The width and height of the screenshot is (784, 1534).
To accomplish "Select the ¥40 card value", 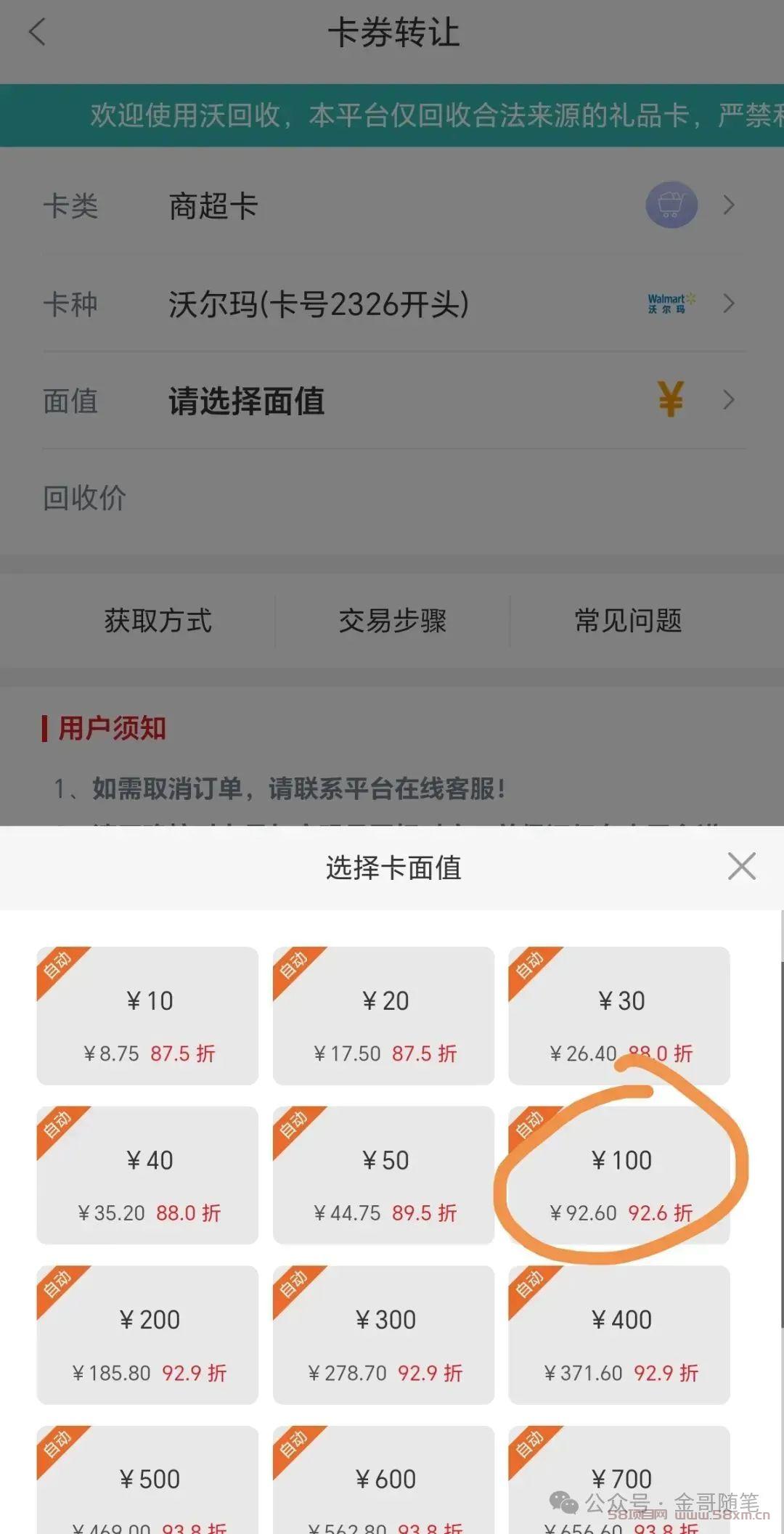I will coord(147,1175).
